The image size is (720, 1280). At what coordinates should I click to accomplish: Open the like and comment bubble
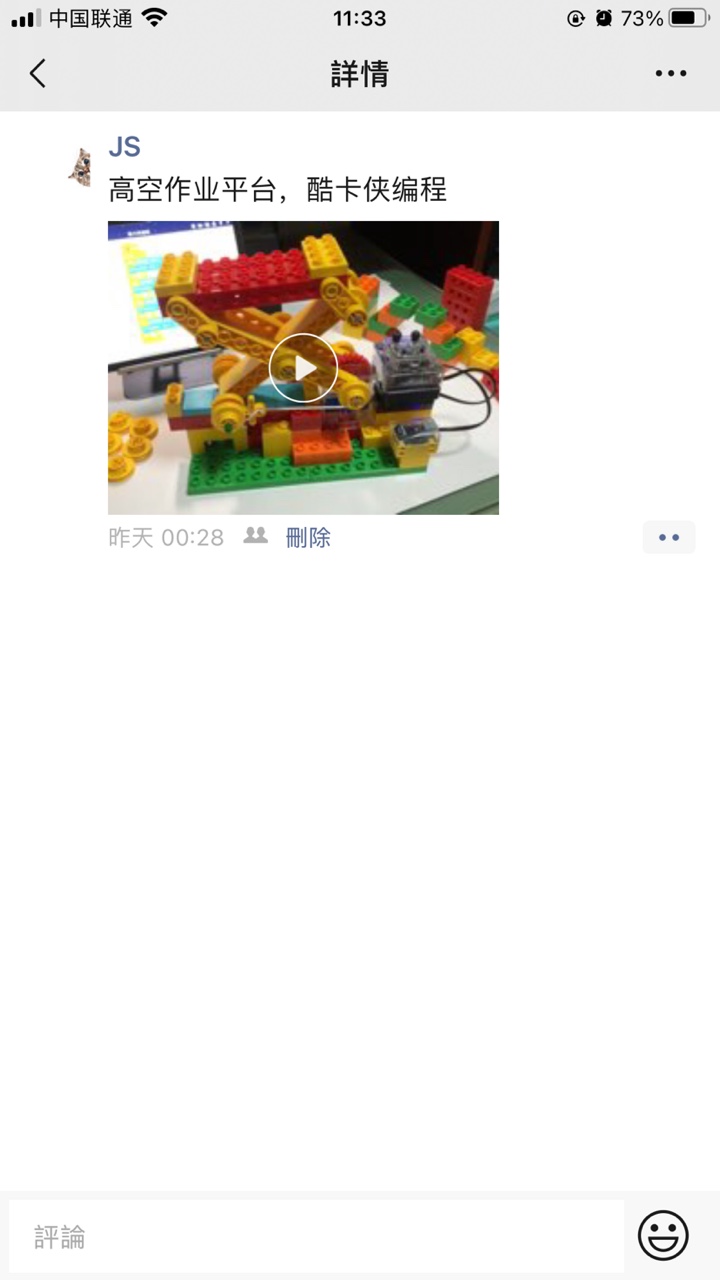tap(669, 537)
